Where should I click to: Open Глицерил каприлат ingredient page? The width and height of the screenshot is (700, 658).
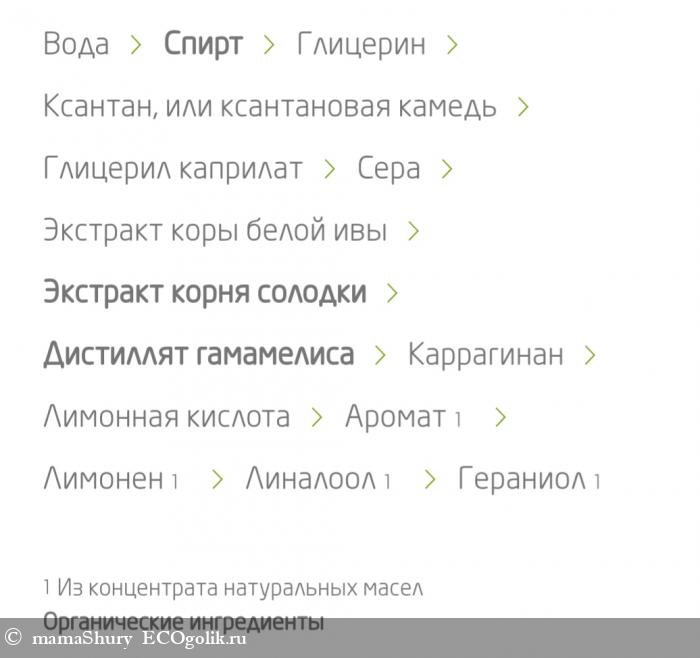point(172,169)
